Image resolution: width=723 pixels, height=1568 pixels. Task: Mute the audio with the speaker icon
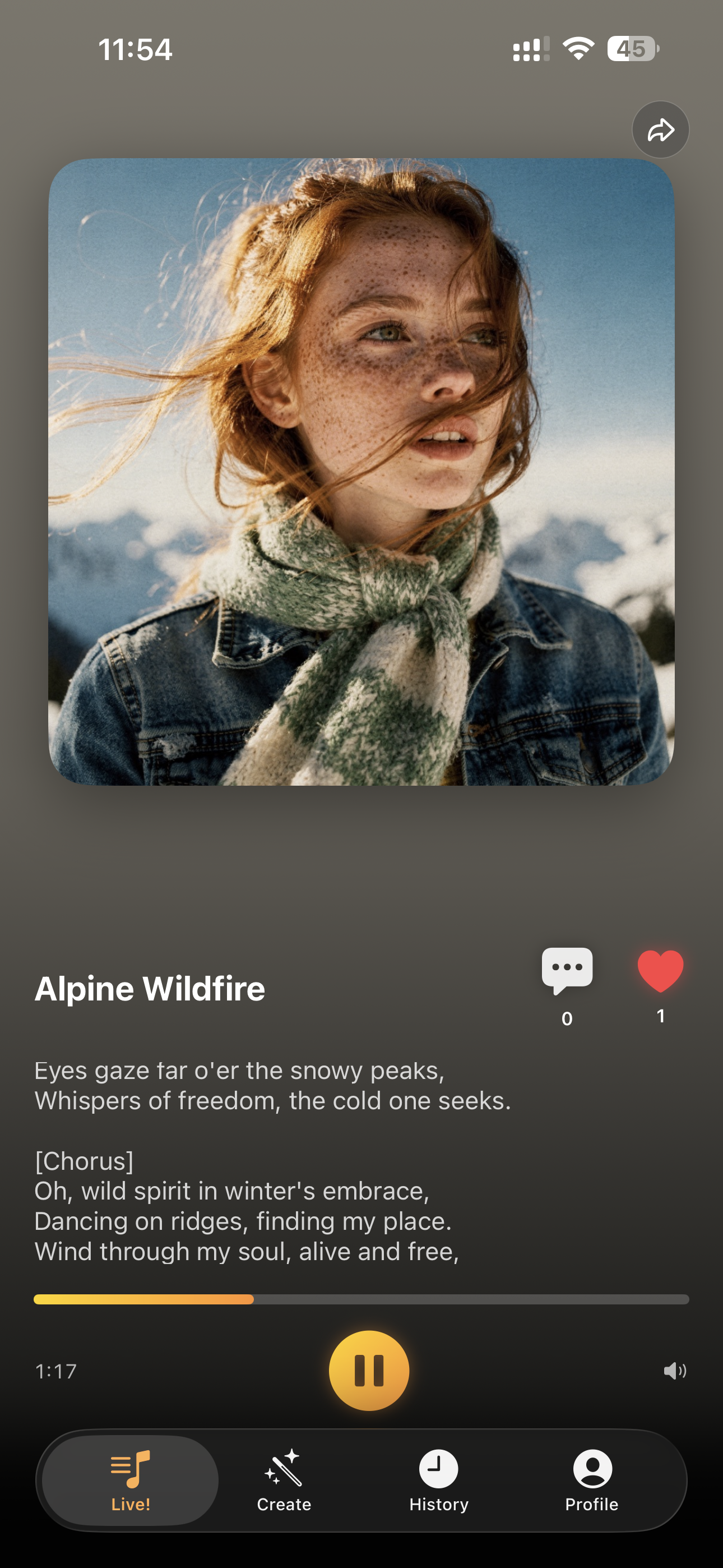(674, 1371)
